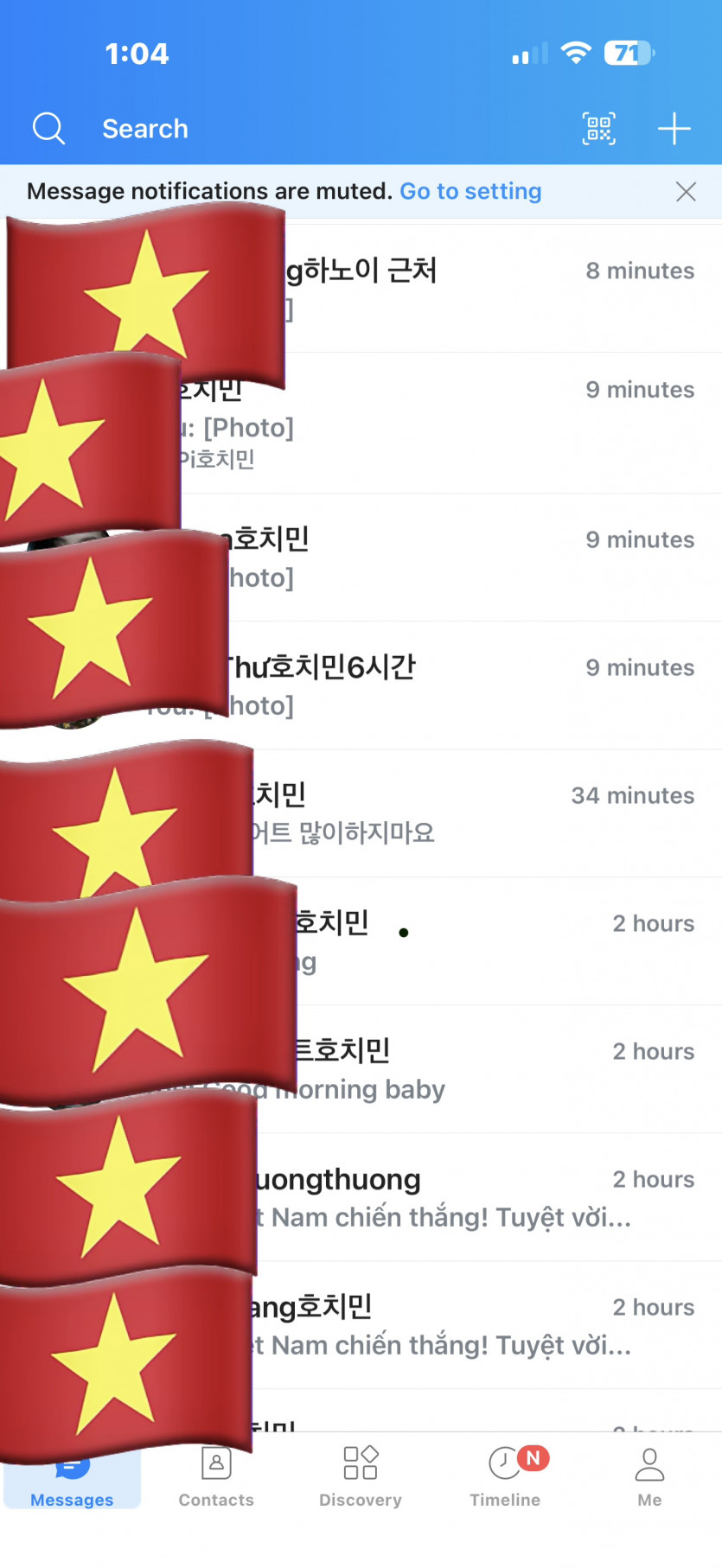The width and height of the screenshot is (722, 1568).
Task: Open the QR code scanner
Action: (598, 129)
